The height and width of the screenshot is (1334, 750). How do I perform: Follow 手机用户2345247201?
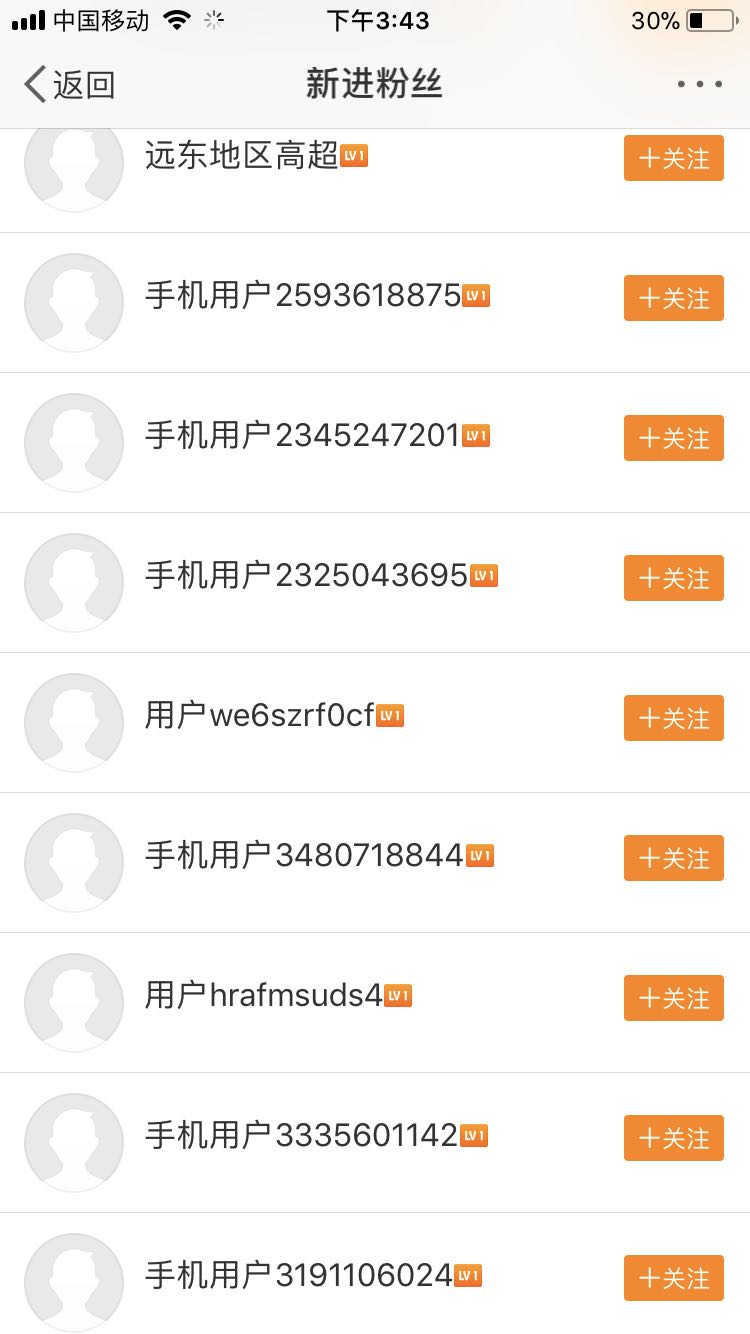(x=673, y=438)
